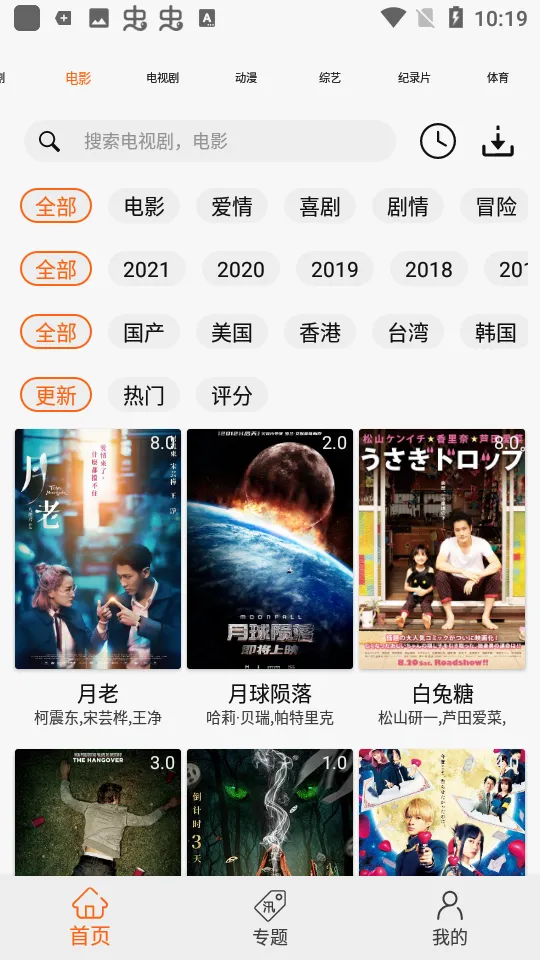Switch to the 电视剧 tab

pyautogui.click(x=162, y=78)
